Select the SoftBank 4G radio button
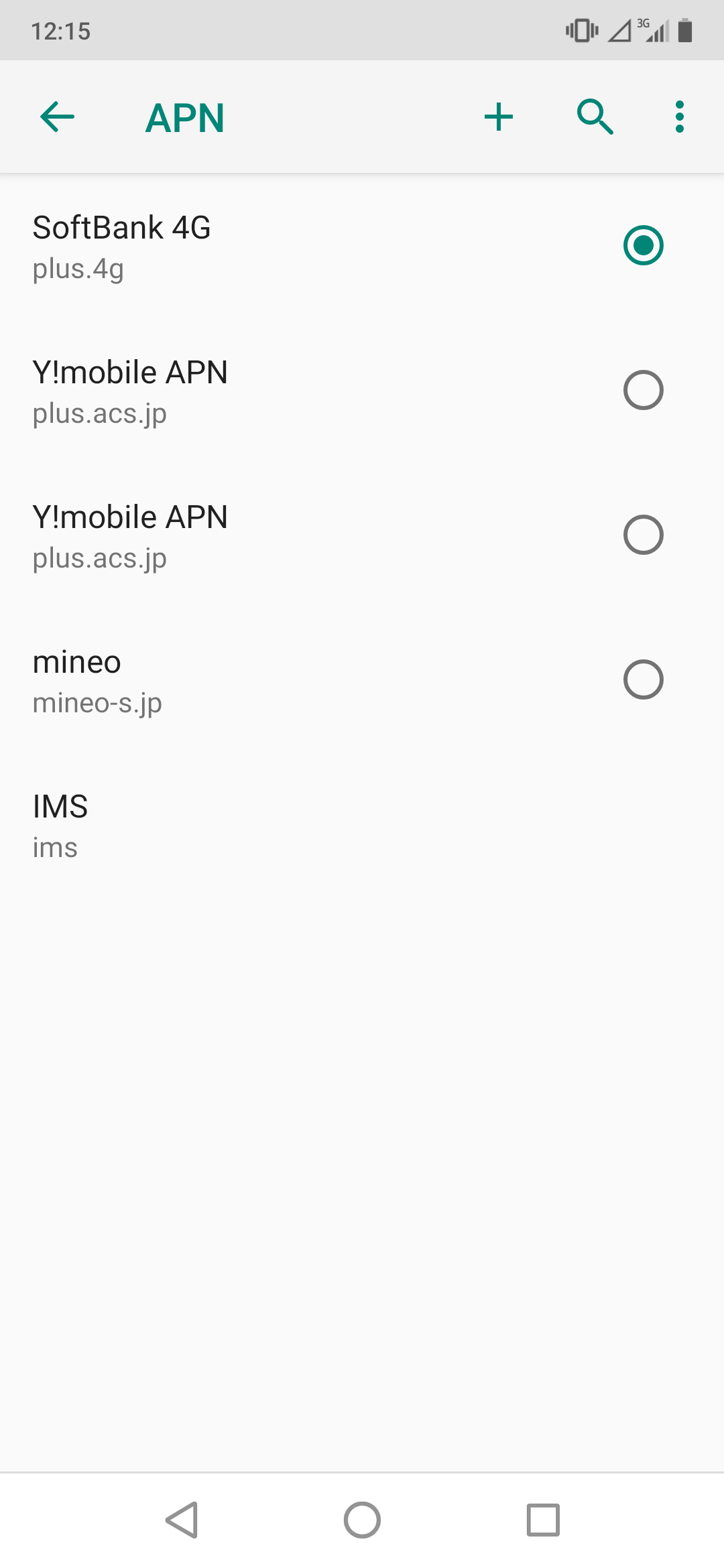 [643, 245]
